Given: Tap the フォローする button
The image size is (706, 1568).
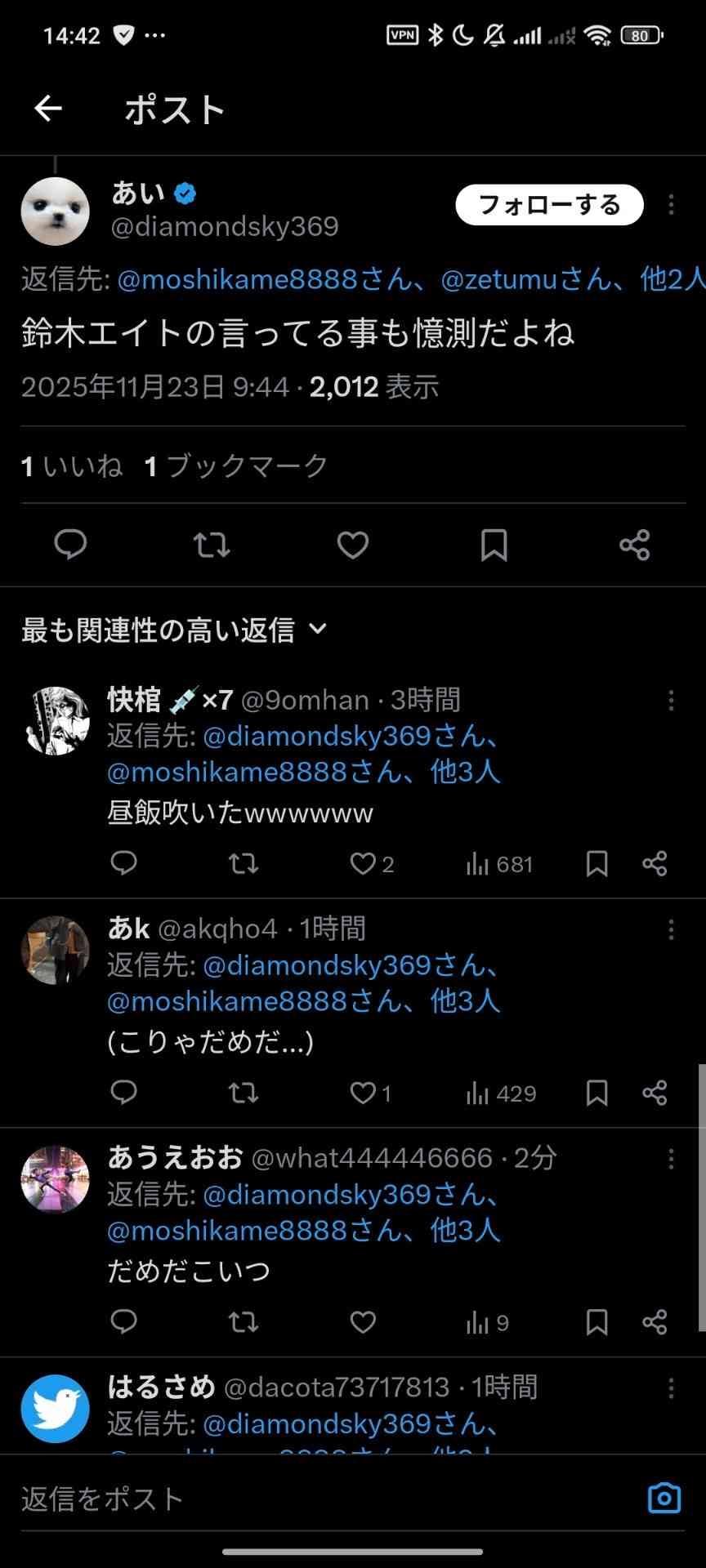Looking at the screenshot, I should coord(549,205).
